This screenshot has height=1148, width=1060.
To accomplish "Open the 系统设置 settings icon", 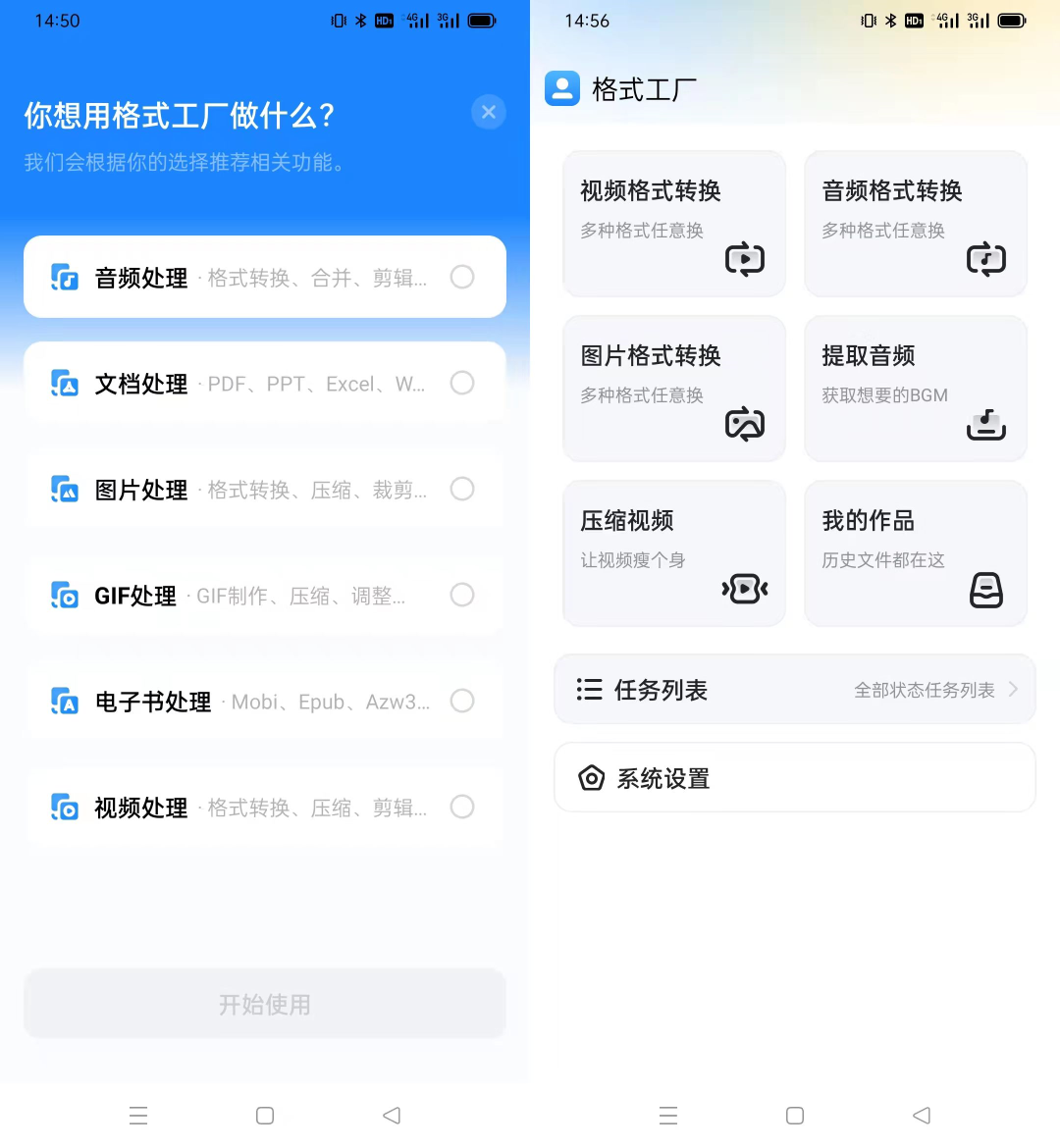I will click(x=591, y=777).
